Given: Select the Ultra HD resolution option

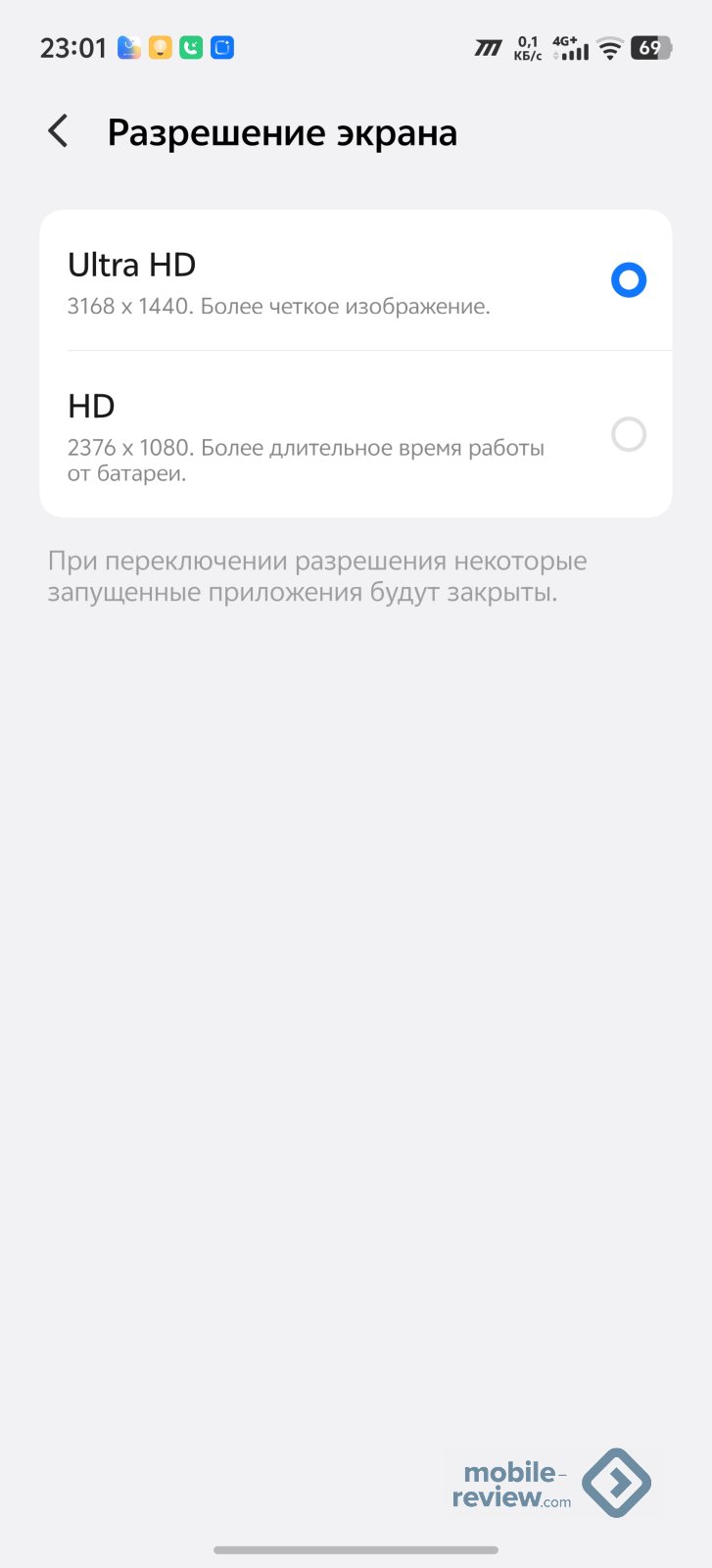Looking at the screenshot, I should (628, 280).
